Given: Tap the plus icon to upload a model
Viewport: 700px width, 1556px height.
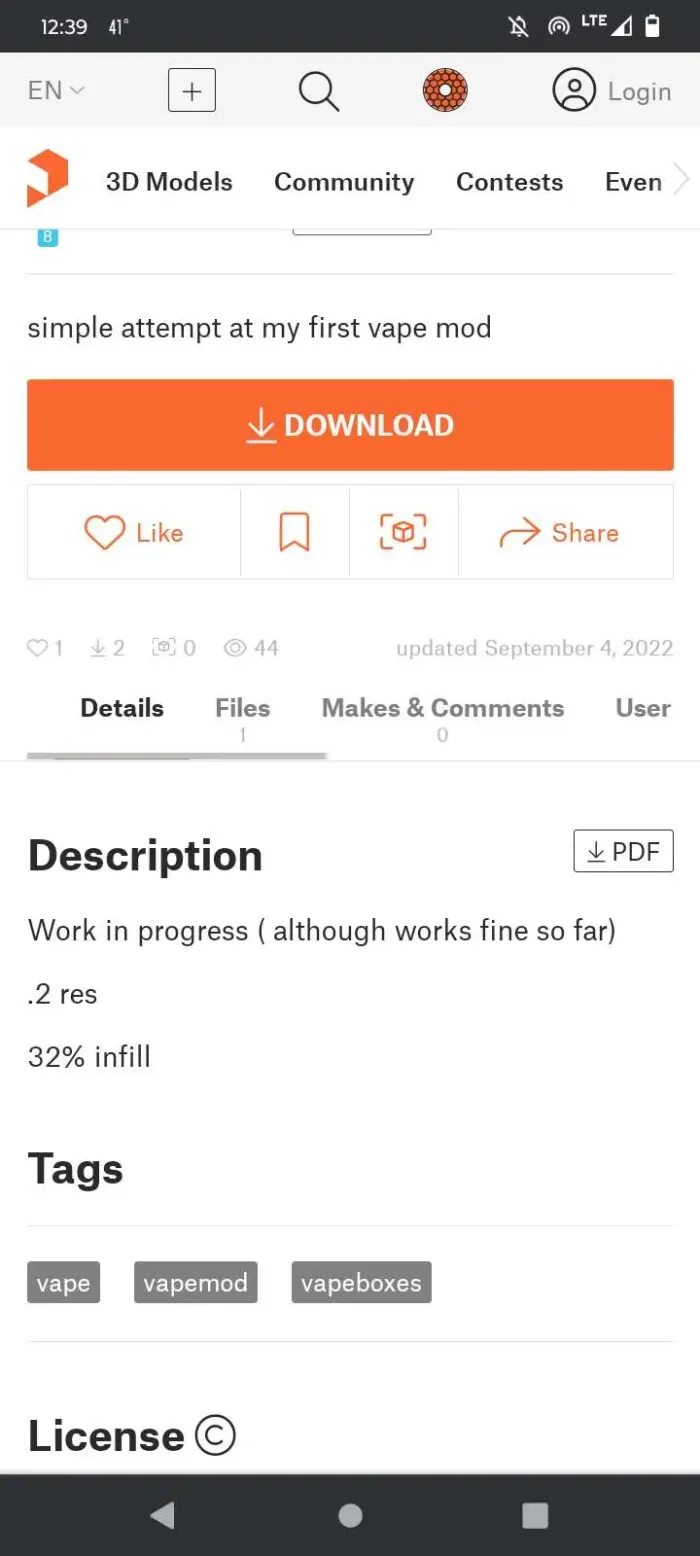Looking at the screenshot, I should pos(192,91).
